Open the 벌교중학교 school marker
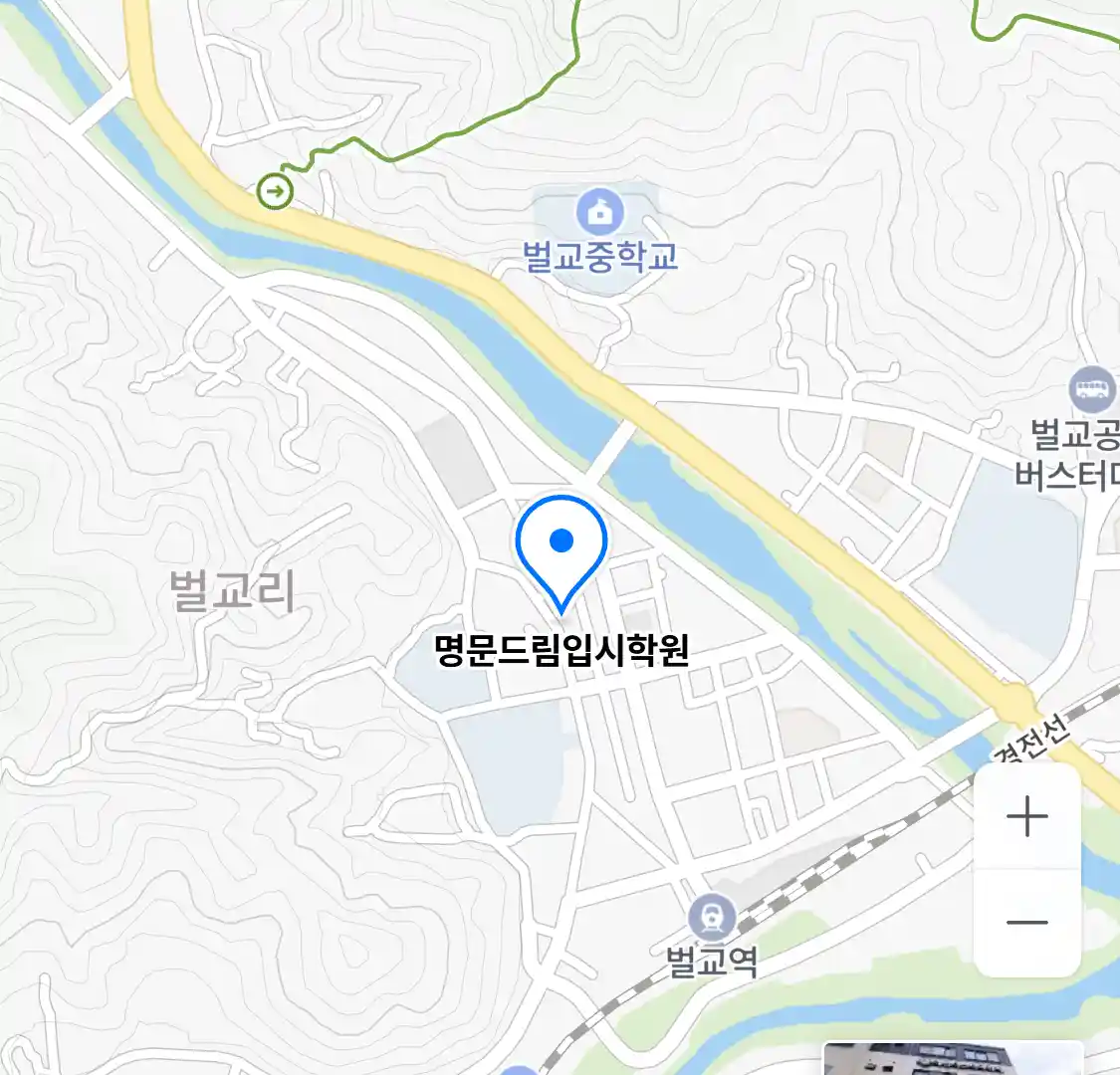Viewport: 1120px width, 1075px height. 599,212
